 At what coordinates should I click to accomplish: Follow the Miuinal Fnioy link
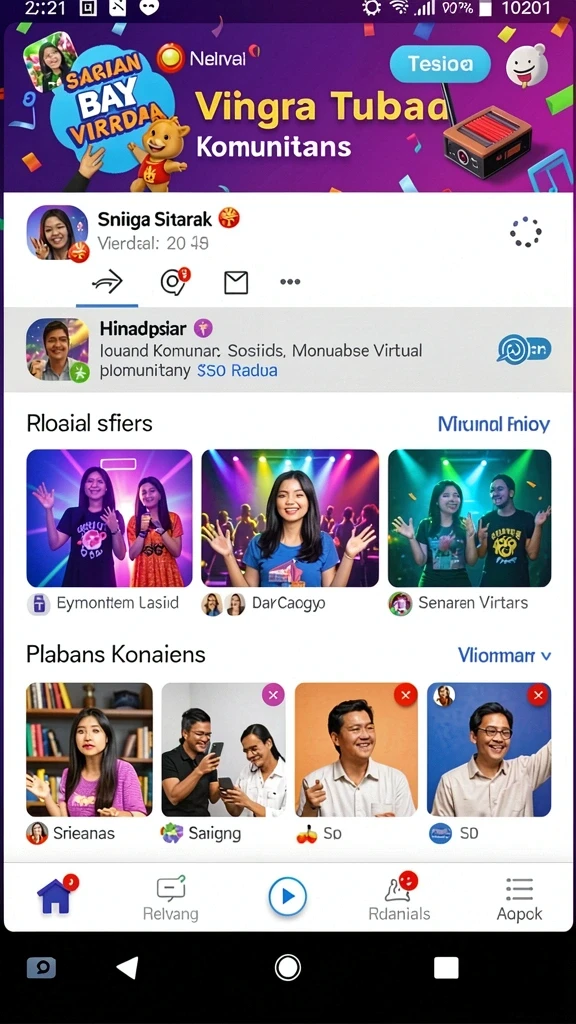pyautogui.click(x=494, y=424)
